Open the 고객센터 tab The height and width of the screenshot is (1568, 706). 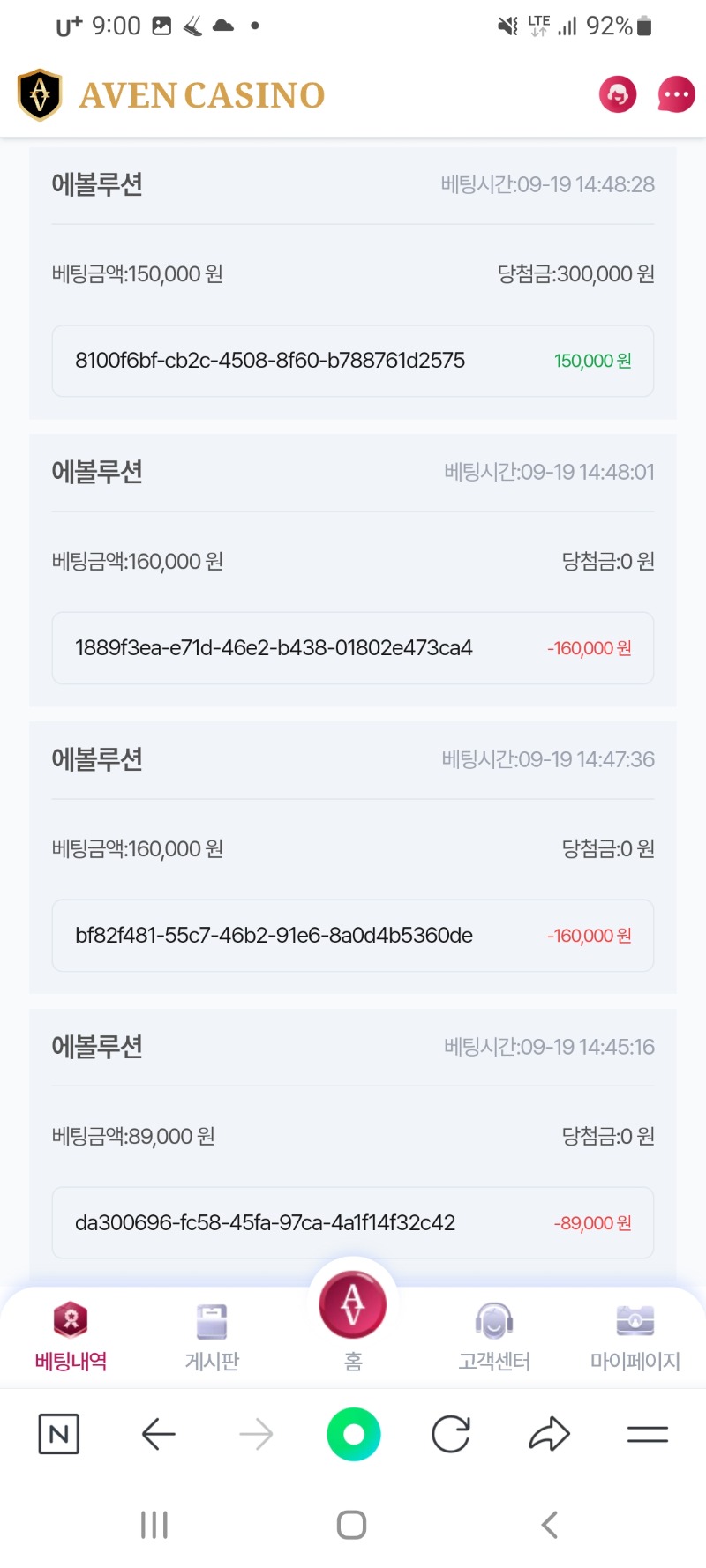click(494, 1335)
